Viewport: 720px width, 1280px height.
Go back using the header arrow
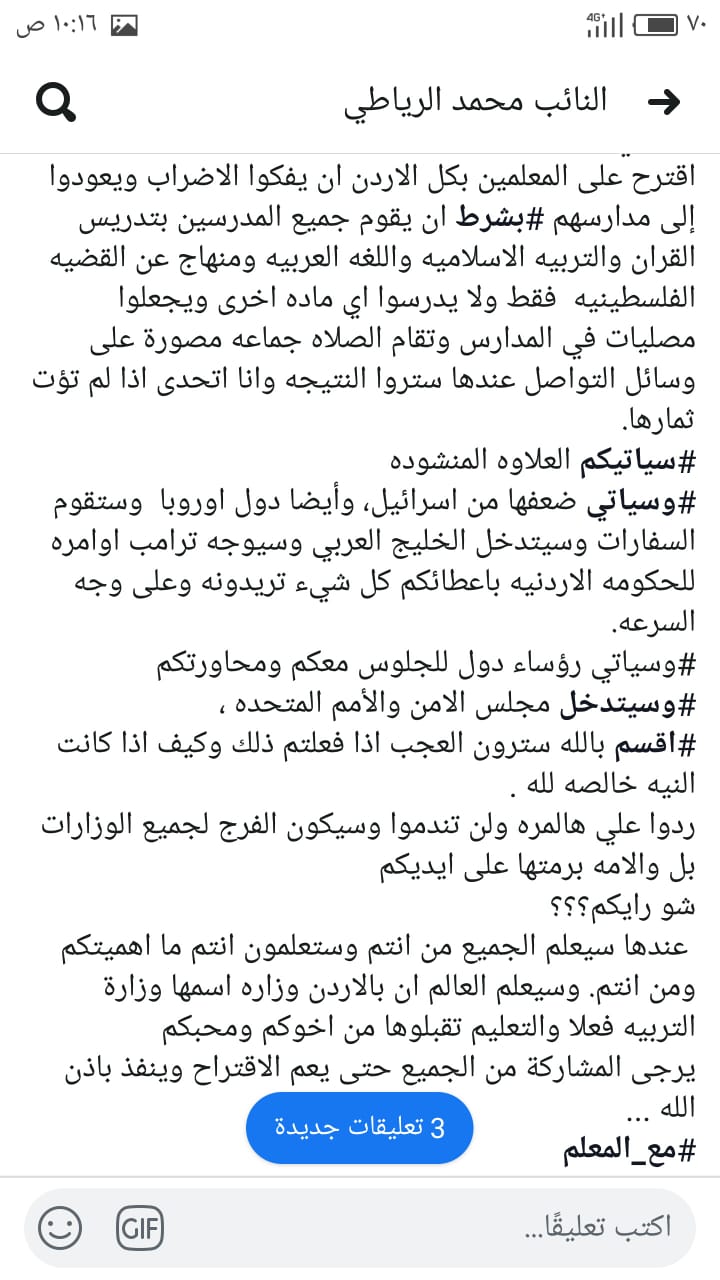664,102
